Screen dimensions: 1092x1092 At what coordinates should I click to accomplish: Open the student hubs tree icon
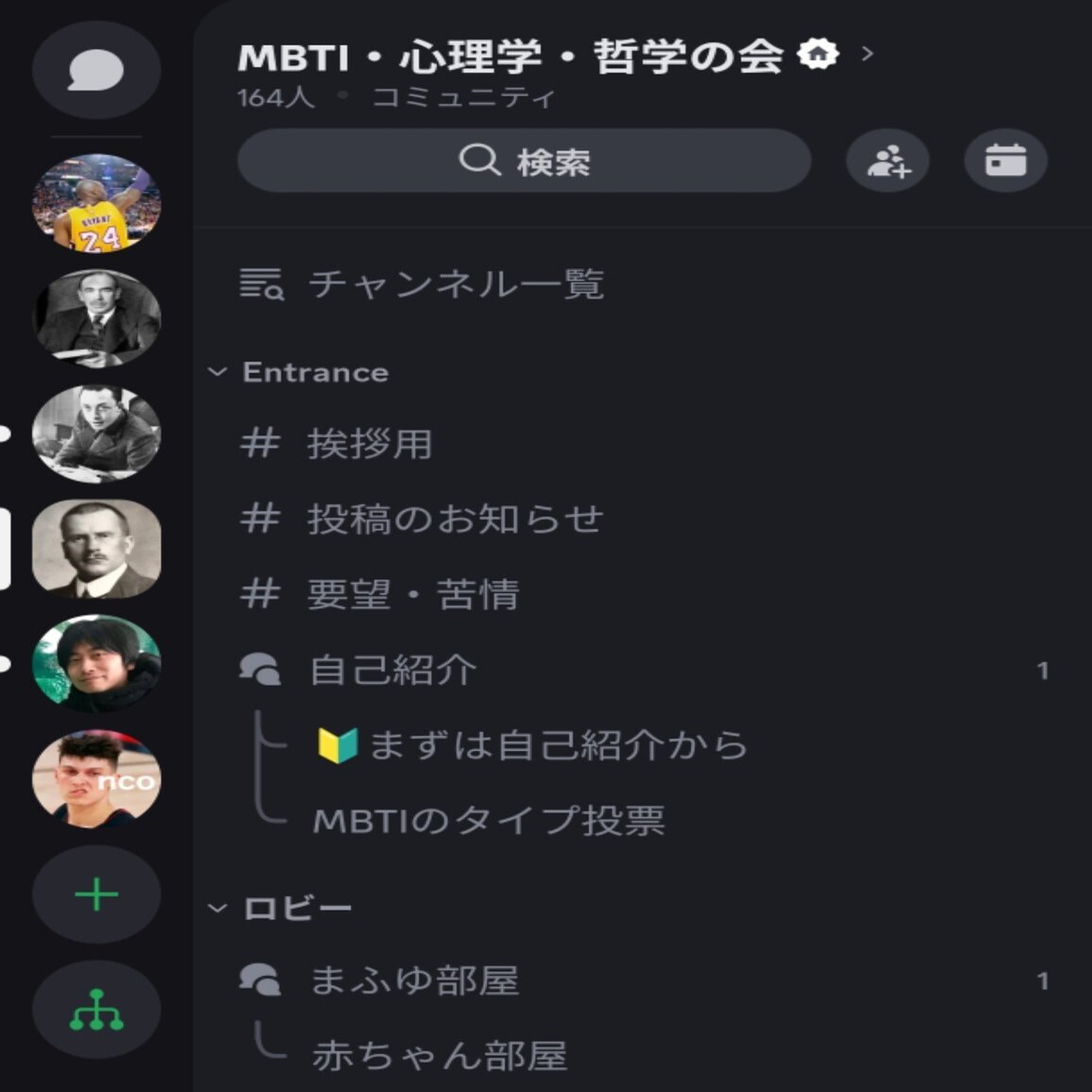tap(95, 1010)
